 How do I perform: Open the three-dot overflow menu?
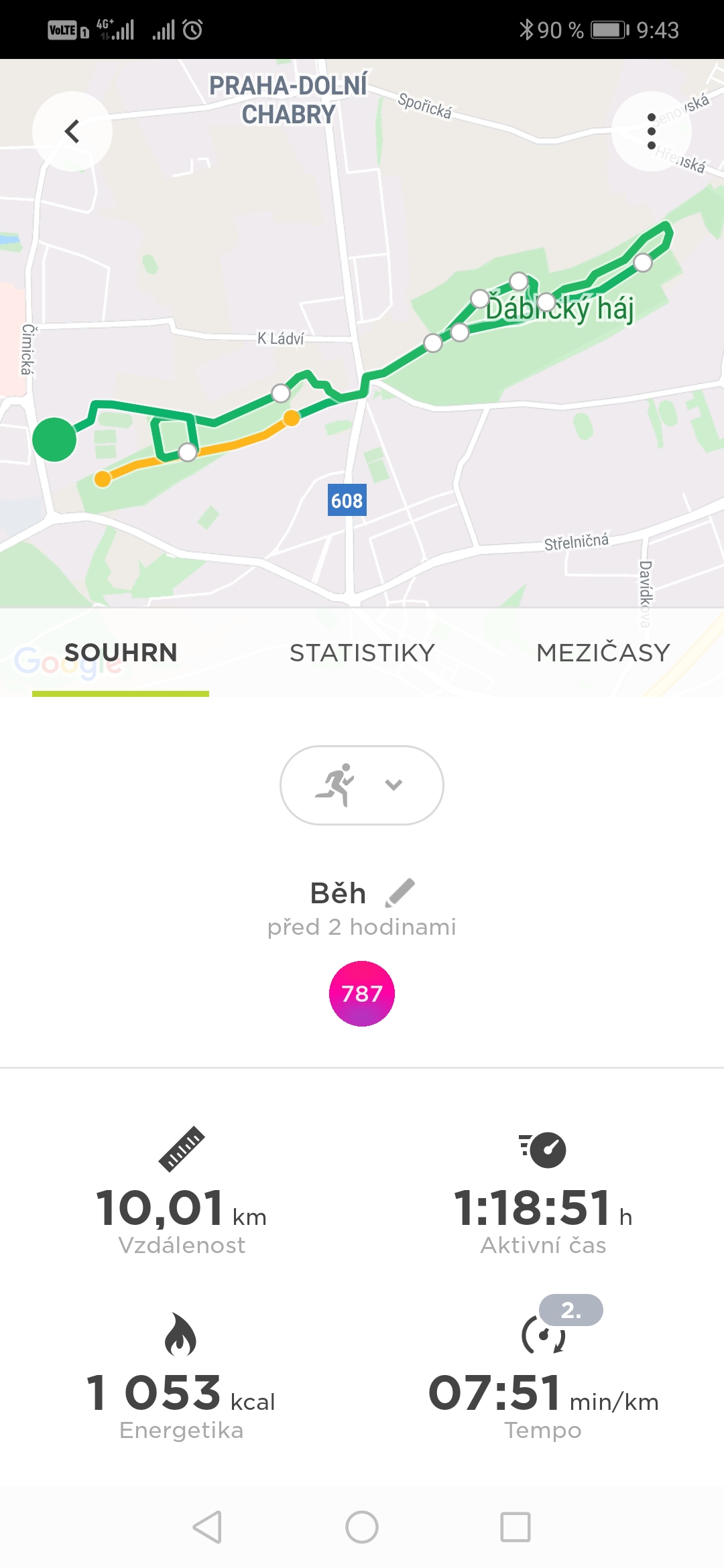(652, 131)
